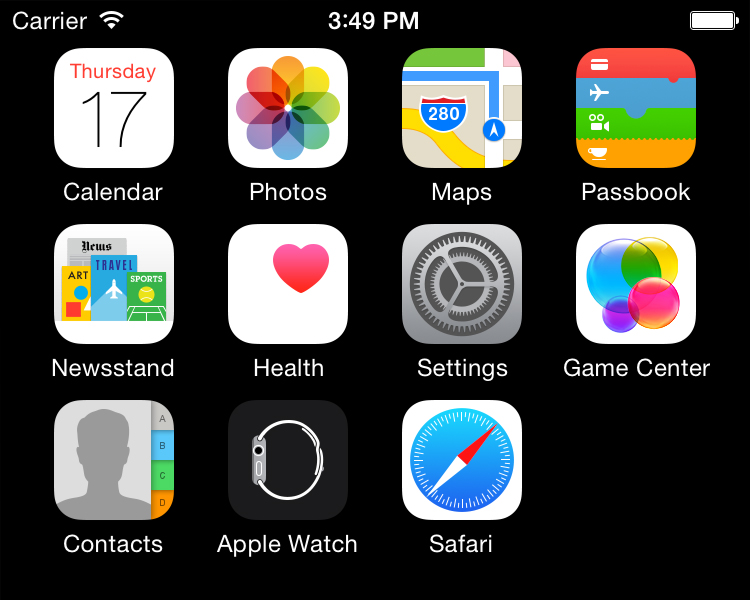Open the Newsstand folder

pyautogui.click(x=113, y=284)
